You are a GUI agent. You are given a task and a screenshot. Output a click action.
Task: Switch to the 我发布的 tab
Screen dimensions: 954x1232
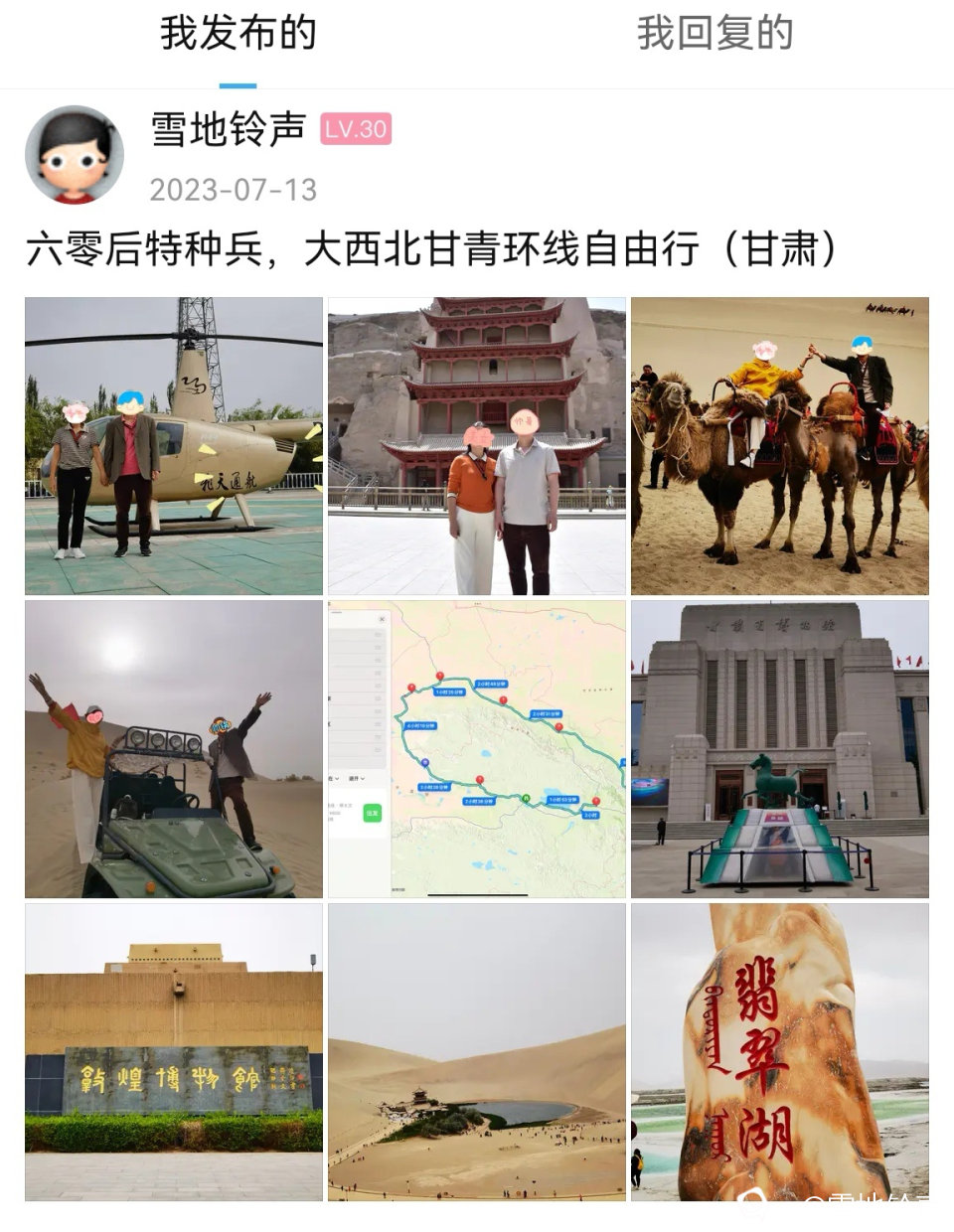click(238, 34)
